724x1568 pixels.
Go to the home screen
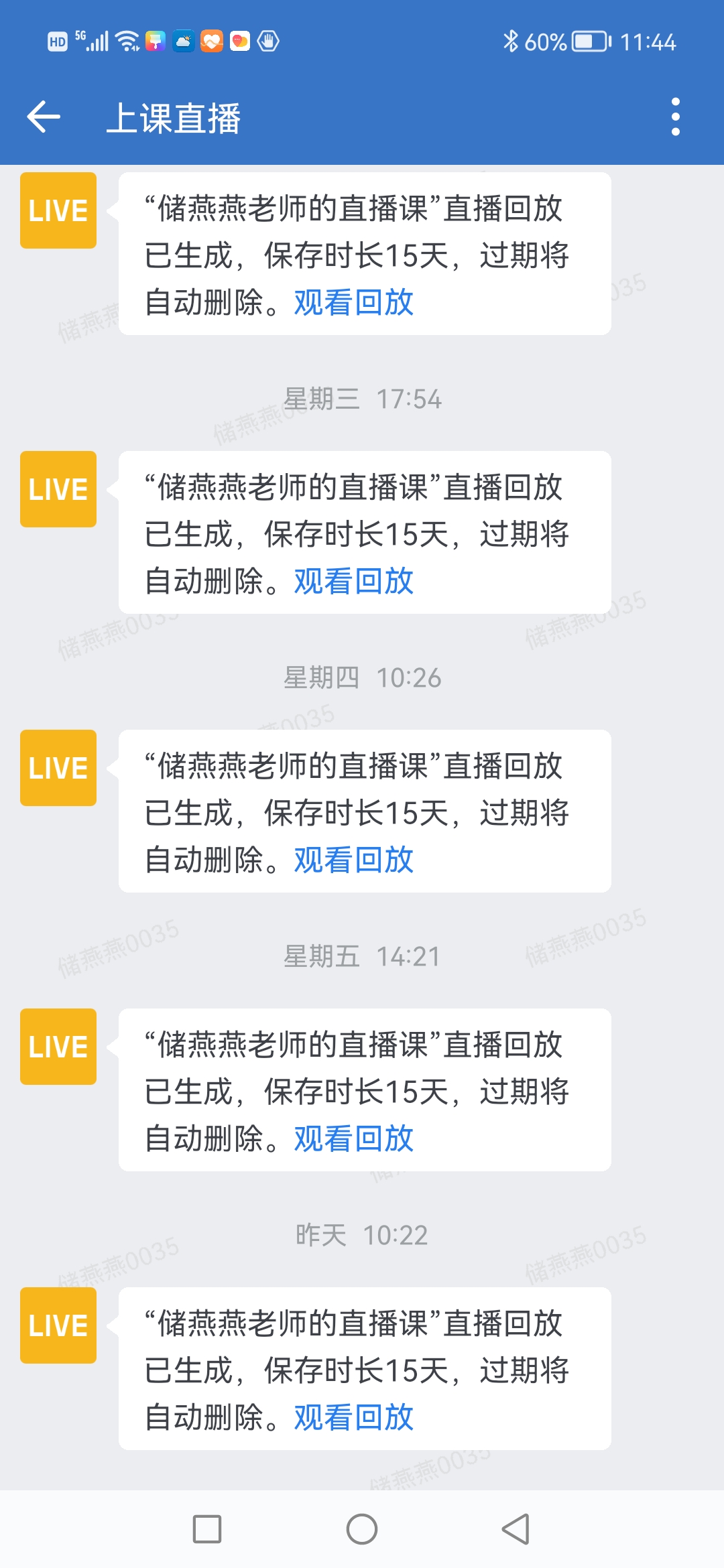[x=362, y=1529]
